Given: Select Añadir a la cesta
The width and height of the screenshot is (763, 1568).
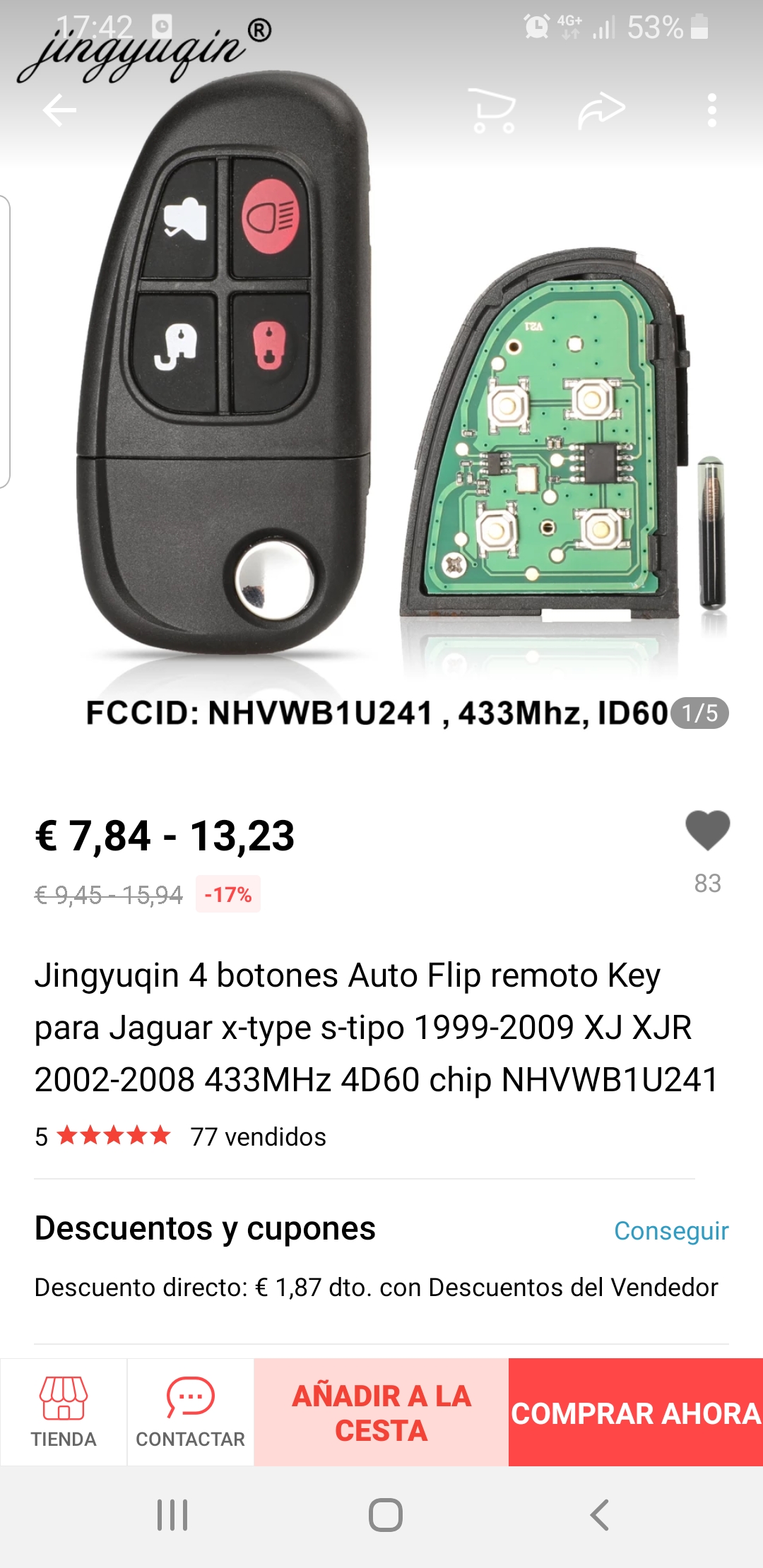Looking at the screenshot, I should pyautogui.click(x=381, y=1412).
